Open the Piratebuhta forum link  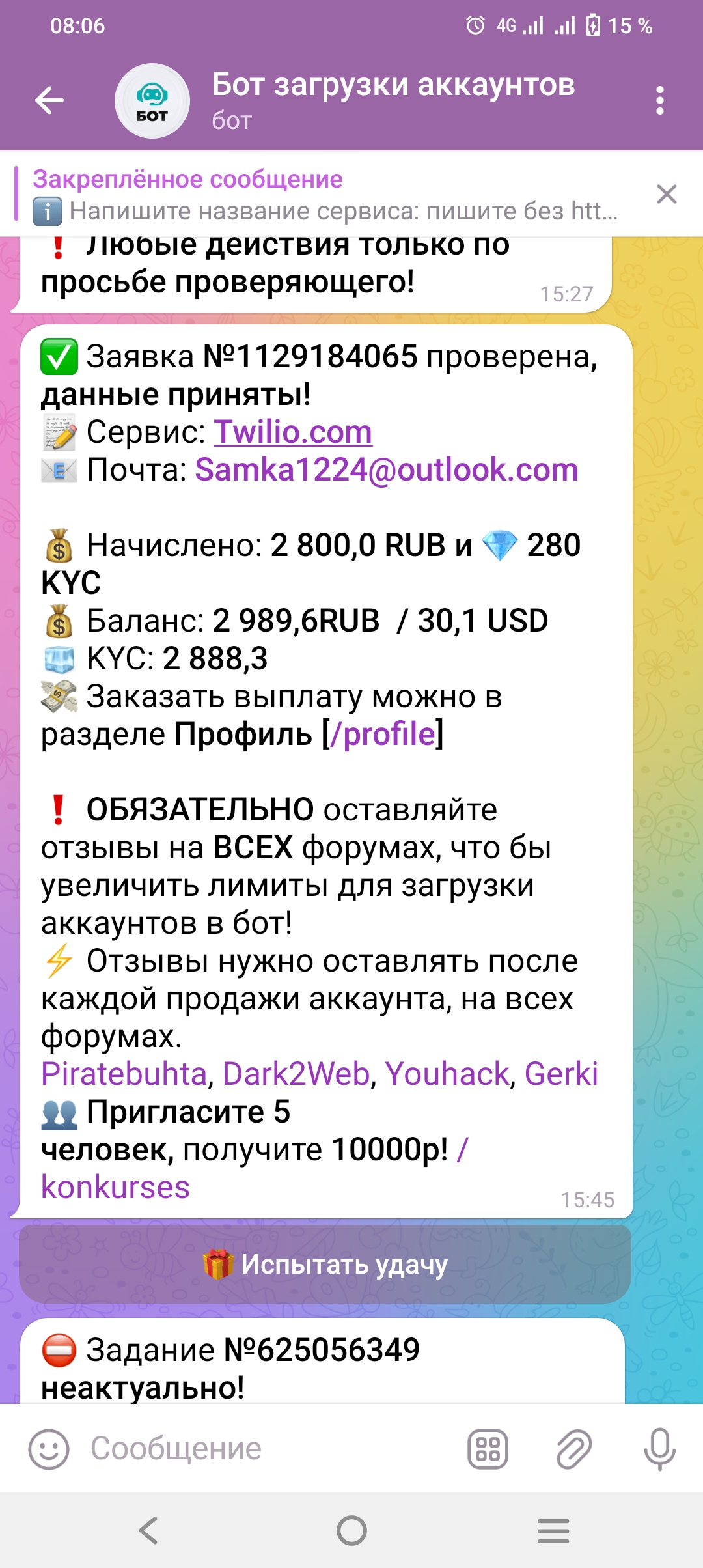pyautogui.click(x=124, y=1074)
